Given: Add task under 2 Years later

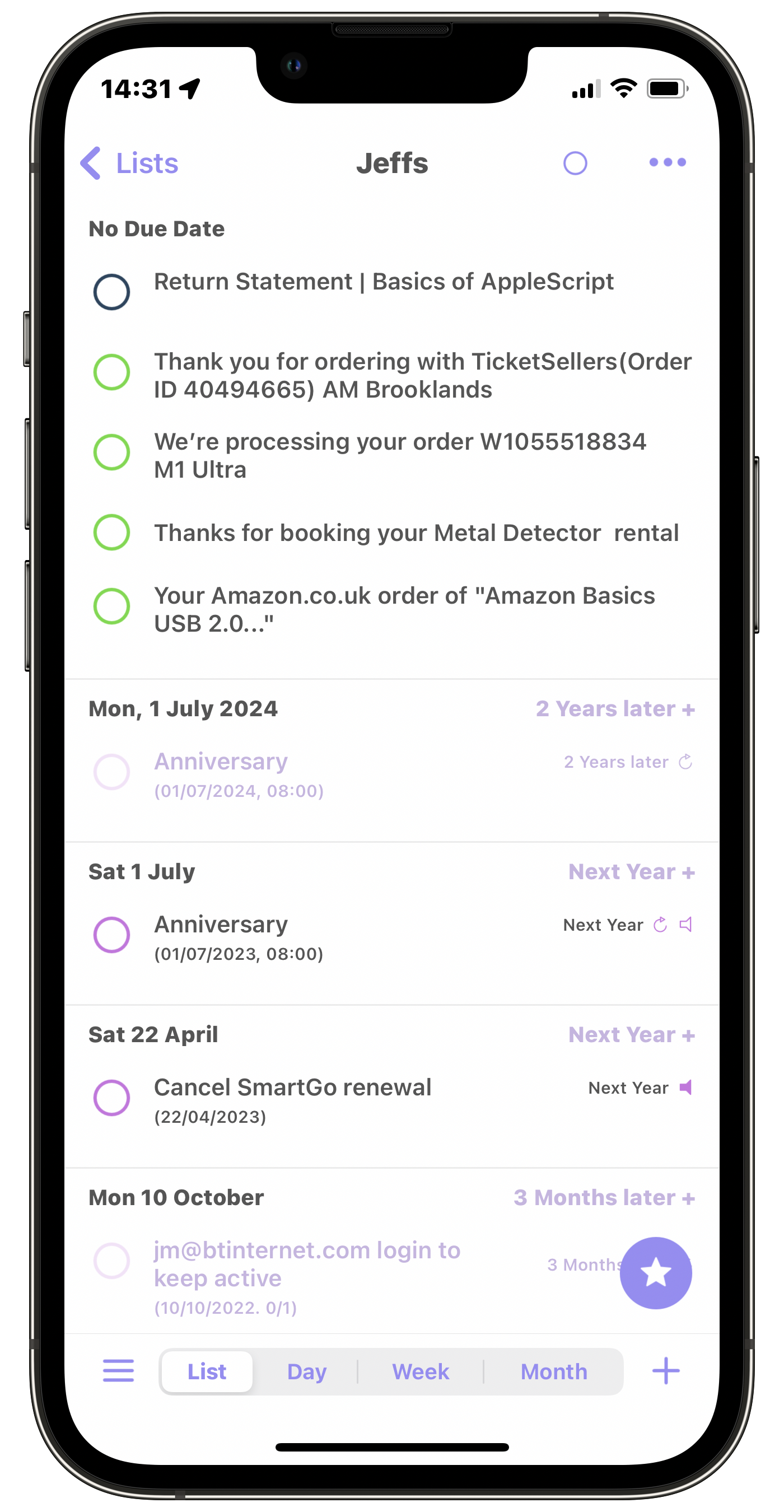Looking at the screenshot, I should tap(614, 709).
